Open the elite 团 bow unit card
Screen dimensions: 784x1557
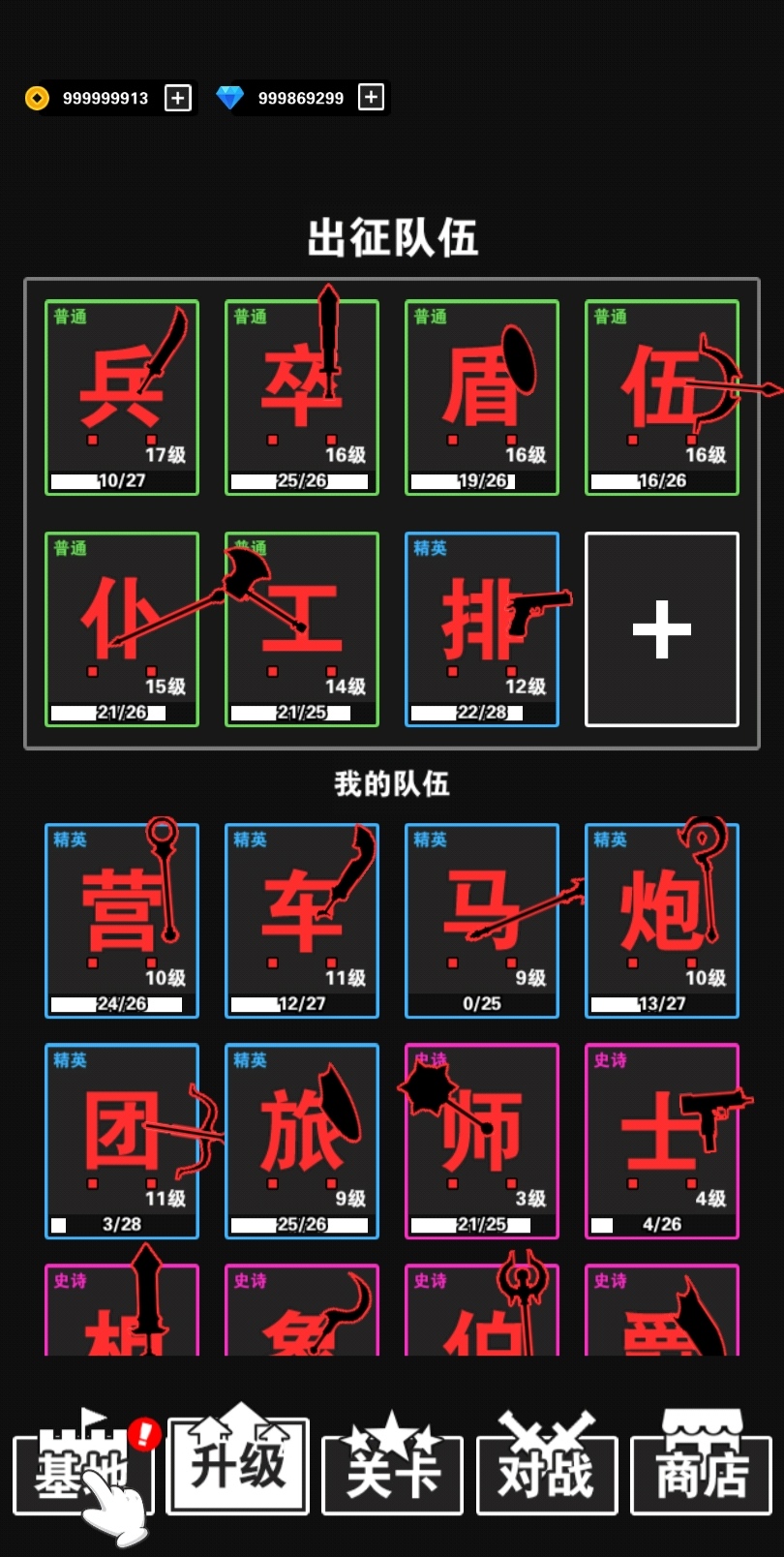click(x=122, y=1142)
